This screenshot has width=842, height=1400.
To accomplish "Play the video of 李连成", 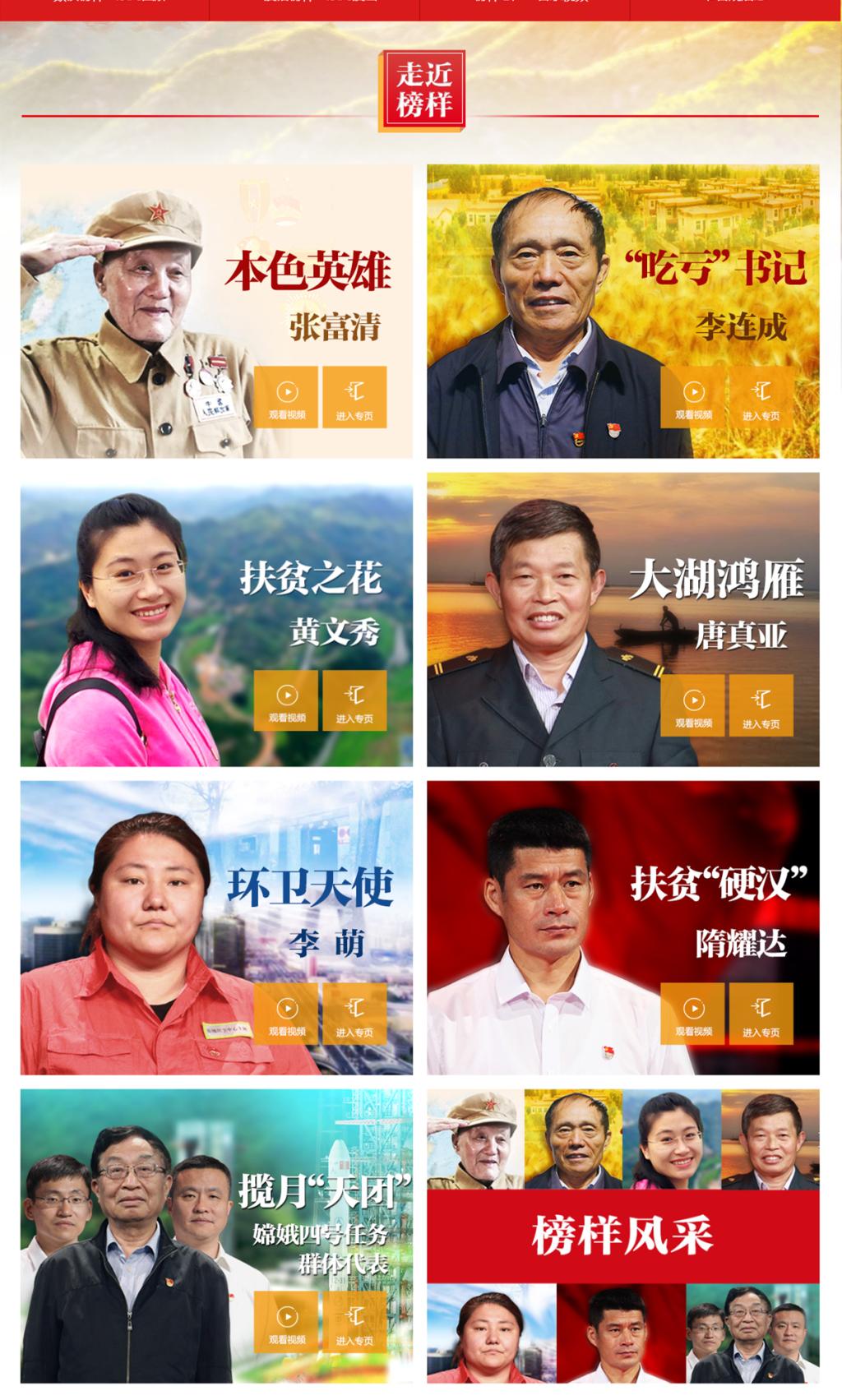I will (693, 398).
